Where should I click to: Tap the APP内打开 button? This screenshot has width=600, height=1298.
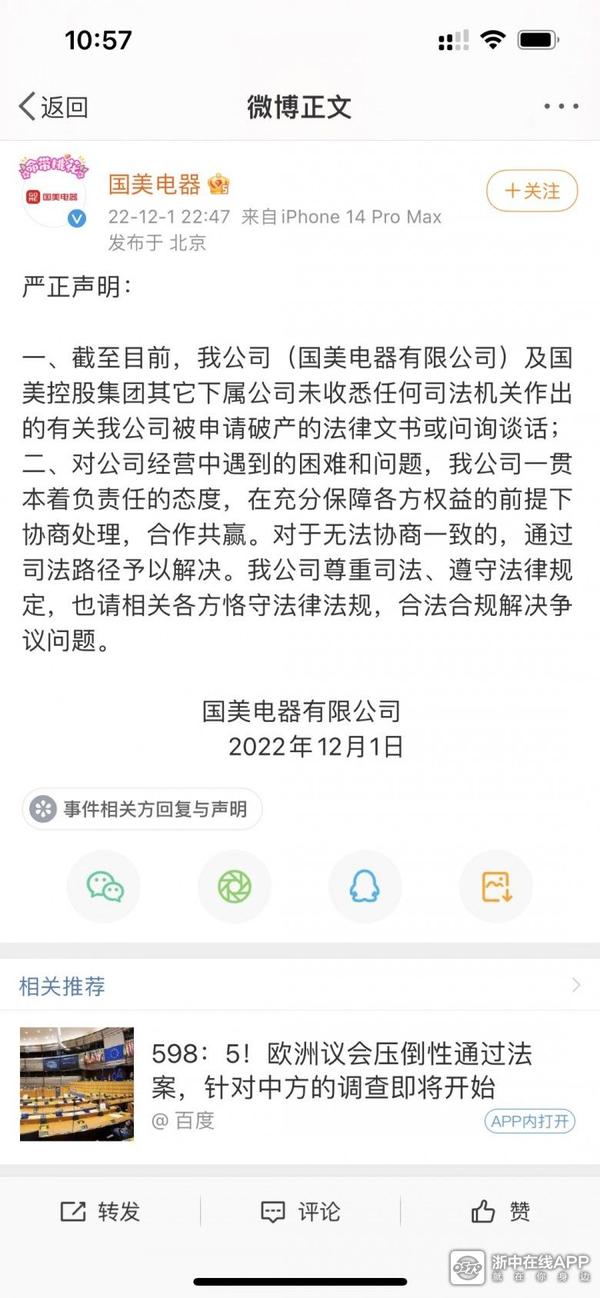tap(530, 1120)
